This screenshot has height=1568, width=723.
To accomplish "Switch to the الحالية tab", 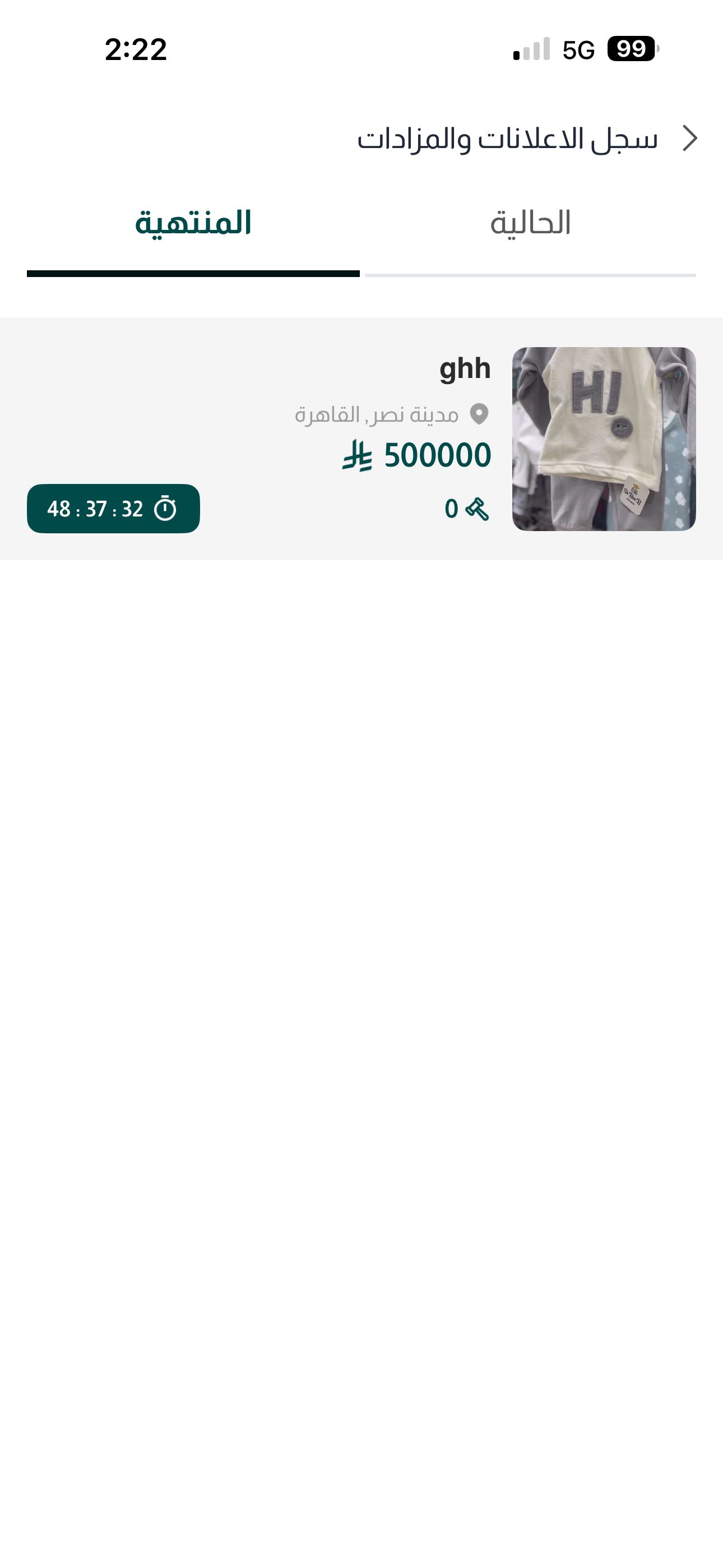I will point(530,223).
